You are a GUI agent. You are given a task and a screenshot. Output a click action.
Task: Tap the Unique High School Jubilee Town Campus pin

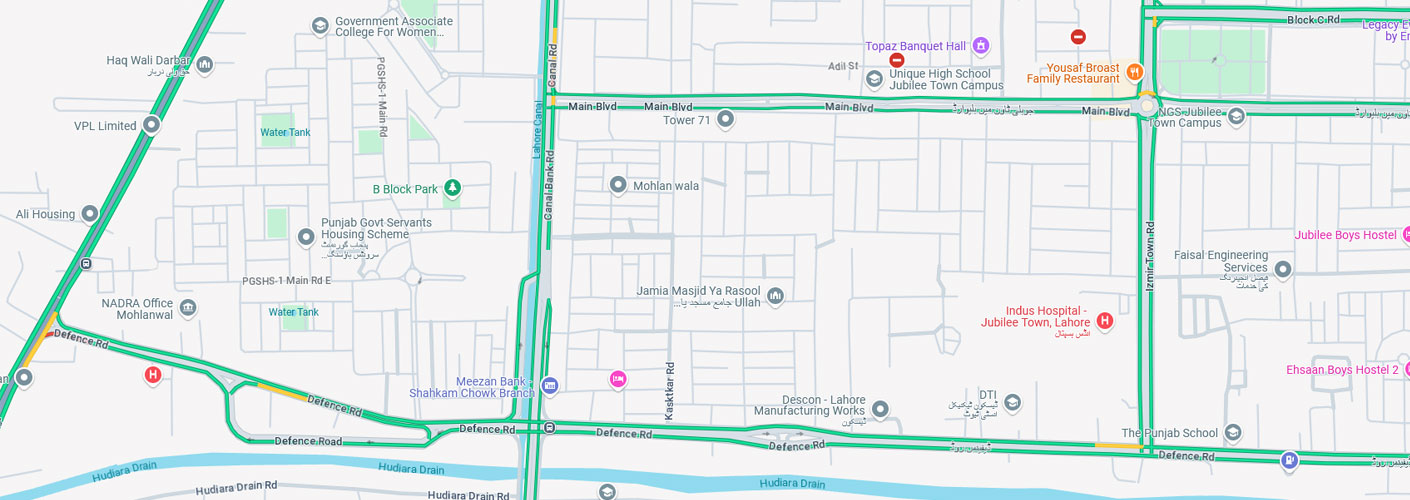874,79
